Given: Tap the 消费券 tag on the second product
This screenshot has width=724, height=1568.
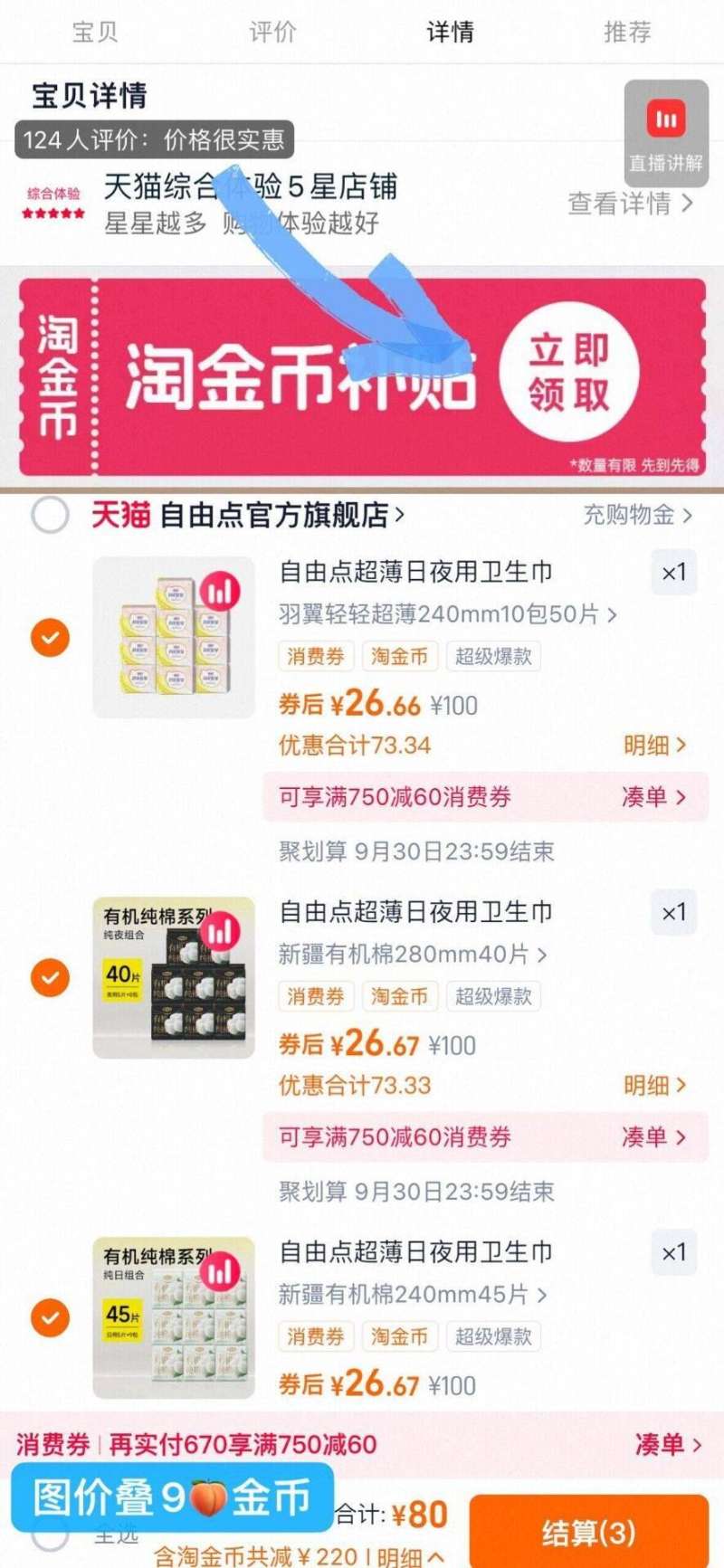Looking at the screenshot, I should point(315,996).
